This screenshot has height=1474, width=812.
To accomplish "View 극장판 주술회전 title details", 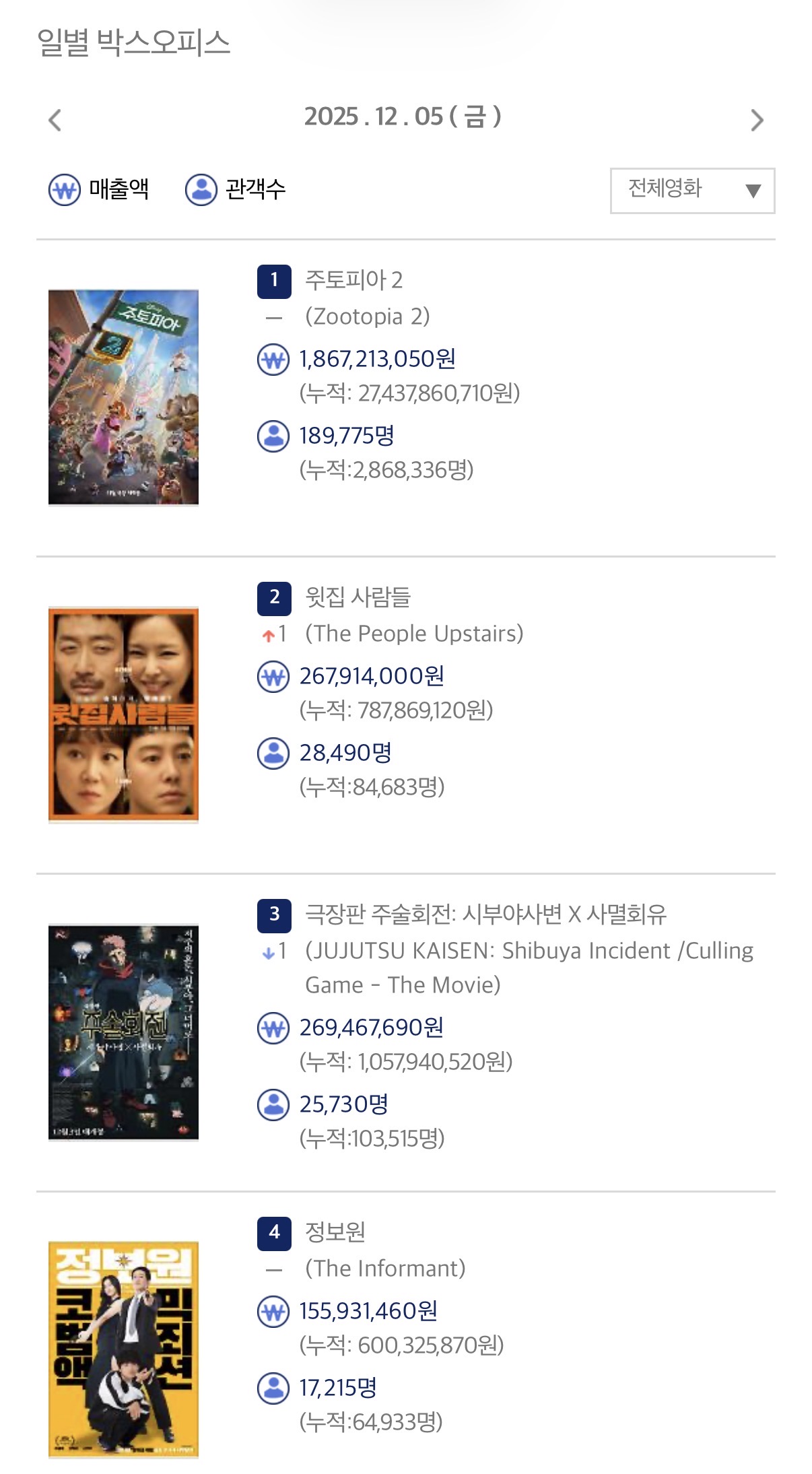I will (x=485, y=914).
